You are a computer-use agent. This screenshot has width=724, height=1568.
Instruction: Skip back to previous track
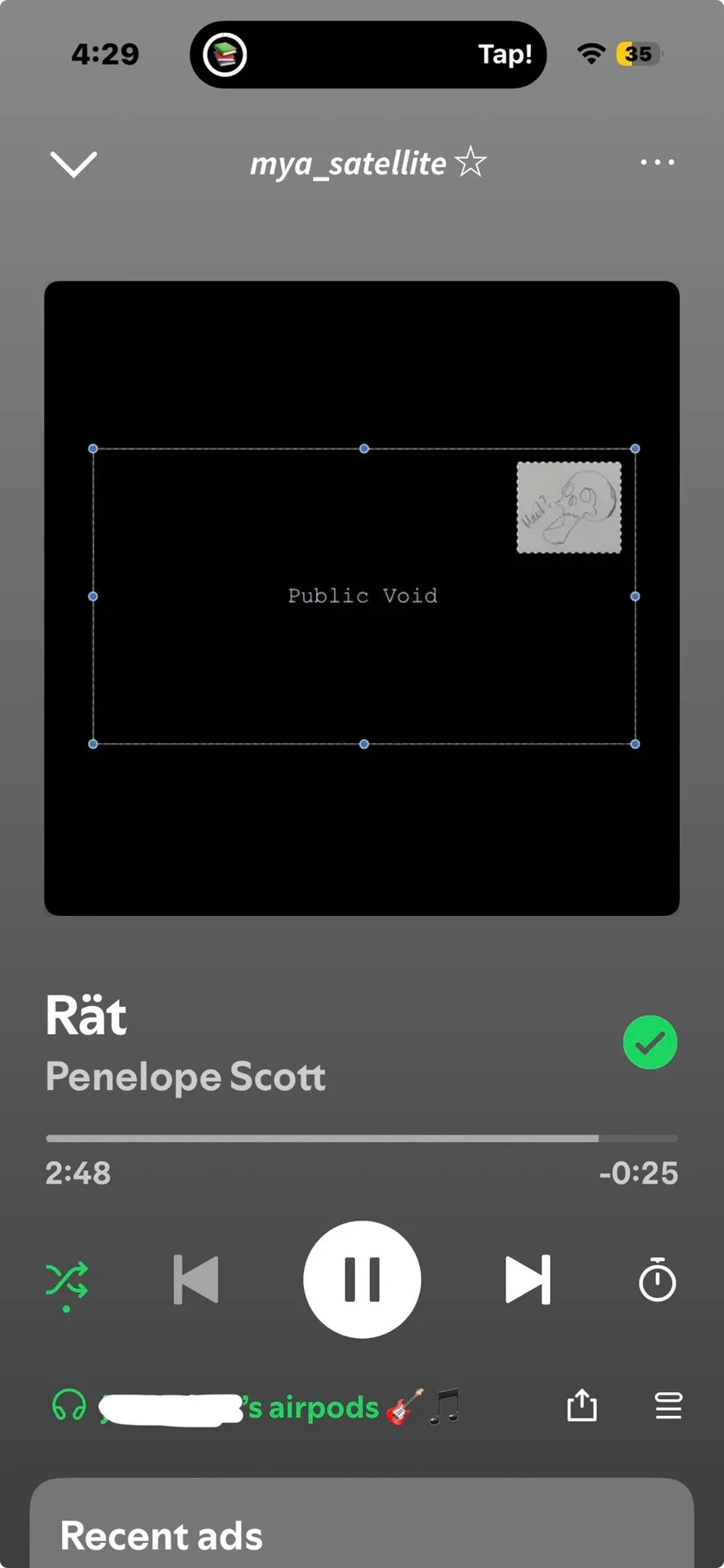coord(196,1279)
